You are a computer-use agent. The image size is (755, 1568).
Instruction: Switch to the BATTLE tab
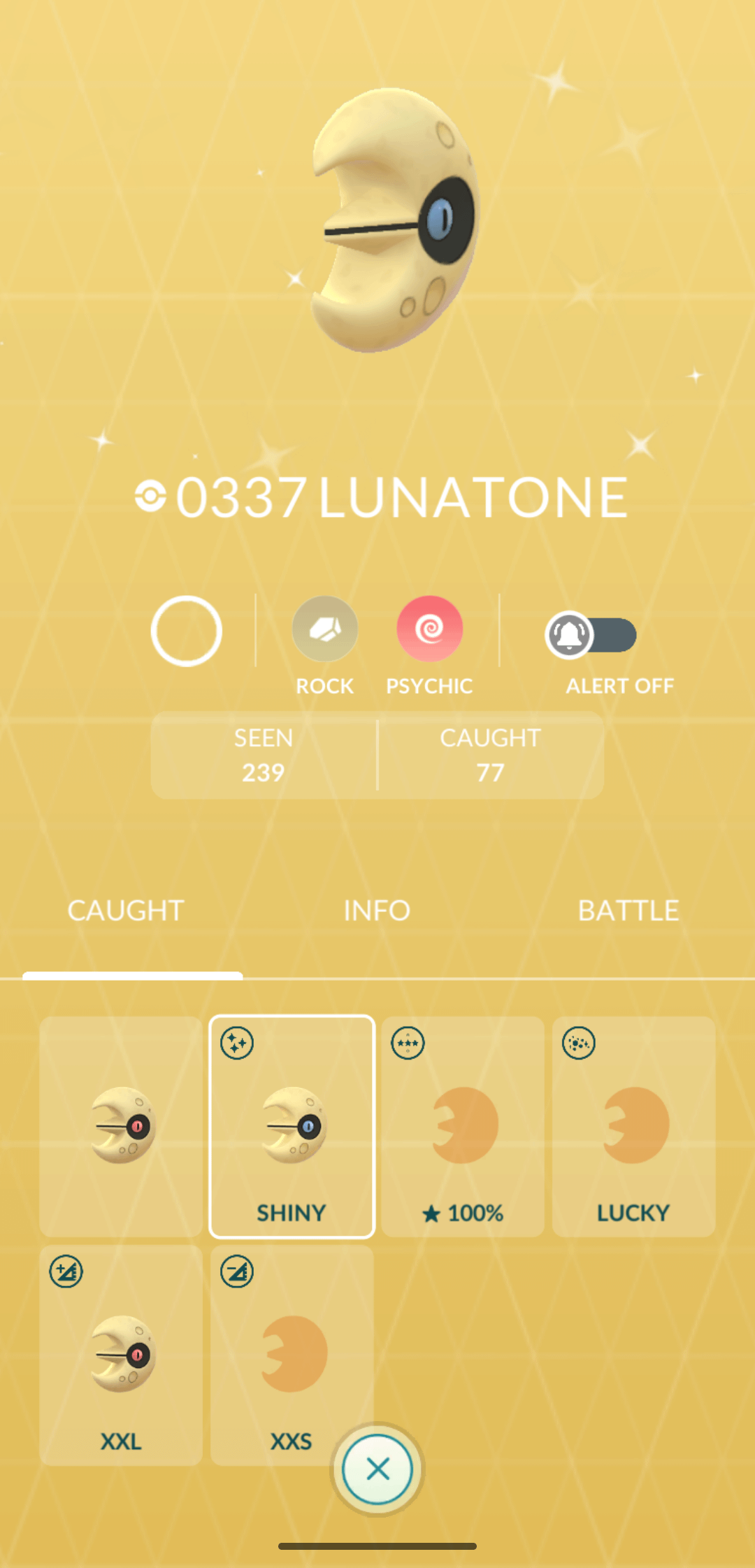click(x=628, y=911)
